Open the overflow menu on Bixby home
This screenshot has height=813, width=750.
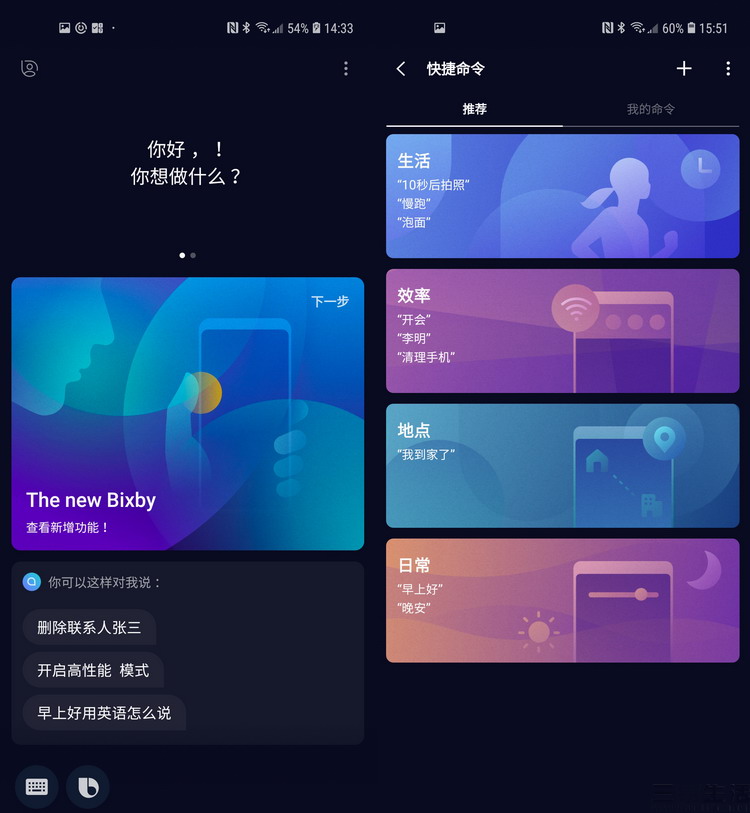coord(346,68)
